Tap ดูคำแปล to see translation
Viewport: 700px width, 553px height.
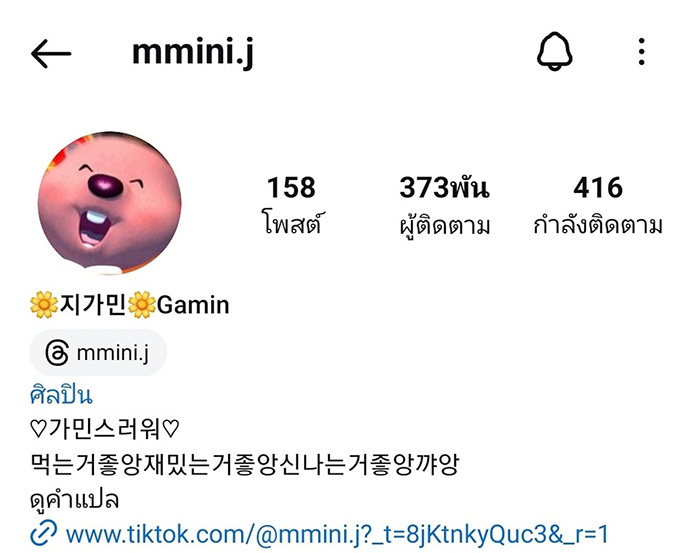[75, 497]
